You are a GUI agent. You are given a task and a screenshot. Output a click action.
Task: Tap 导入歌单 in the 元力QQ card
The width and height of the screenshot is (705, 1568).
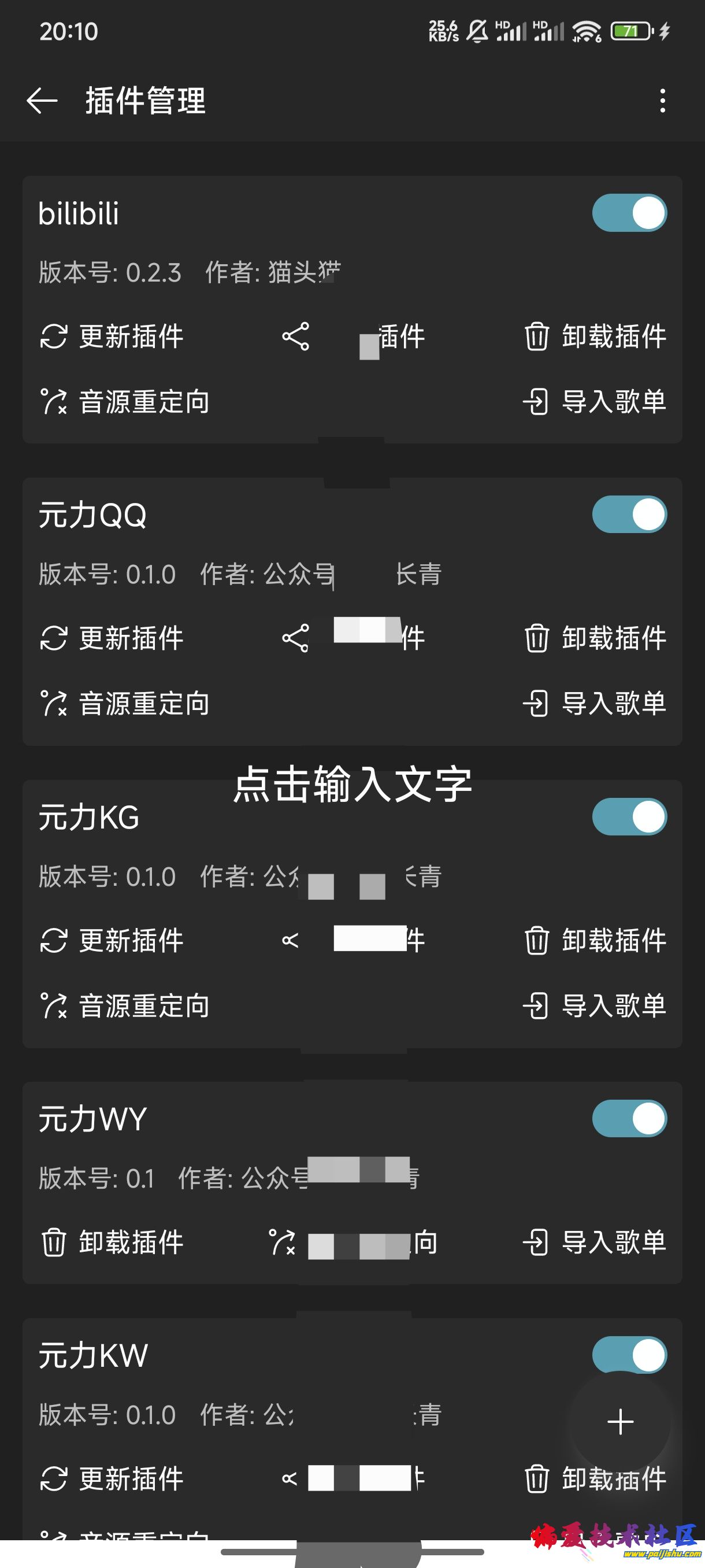(x=613, y=704)
